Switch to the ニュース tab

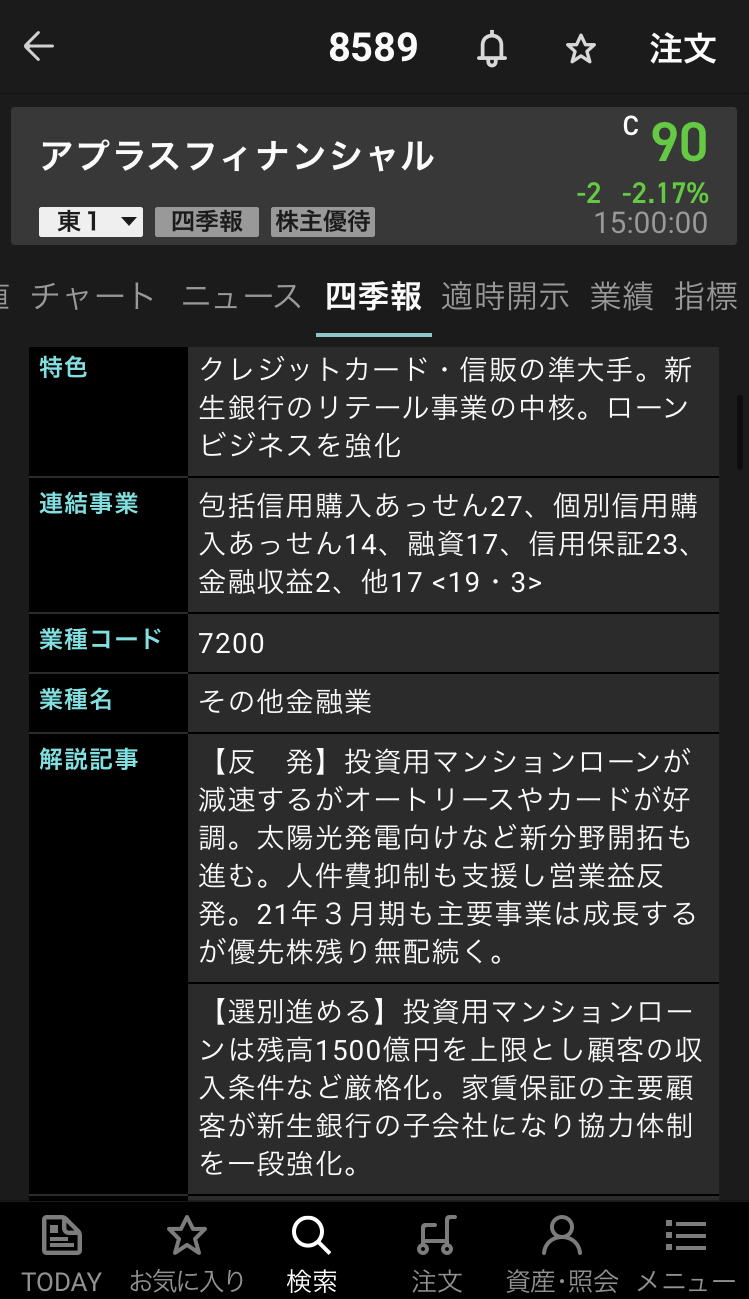pyautogui.click(x=241, y=296)
